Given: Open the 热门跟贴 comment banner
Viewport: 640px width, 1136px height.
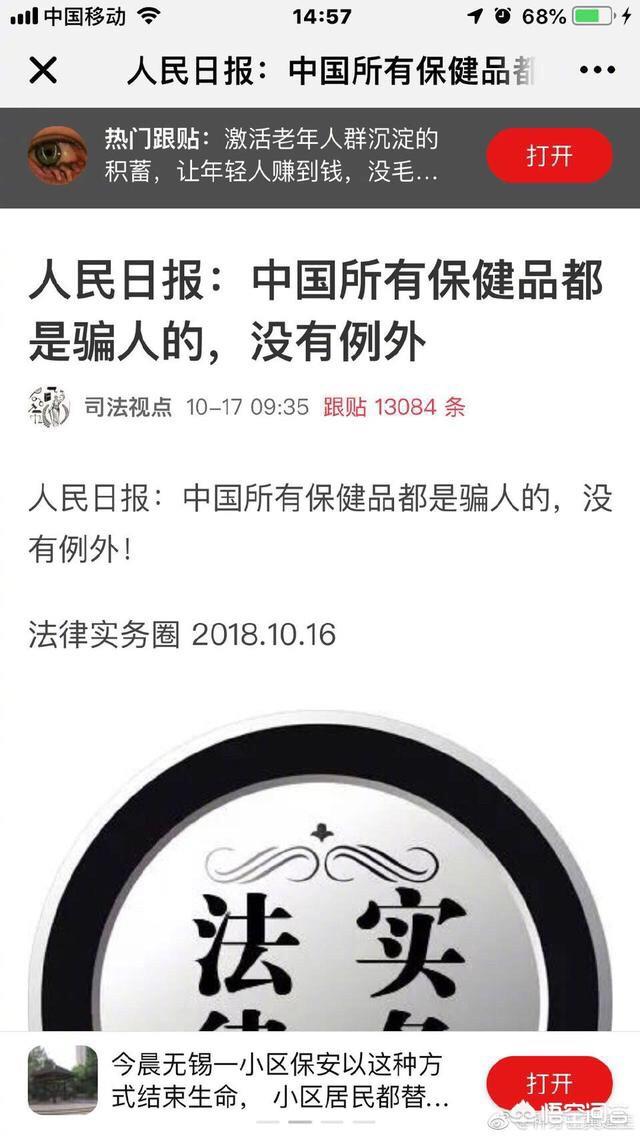Looking at the screenshot, I should [270, 156].
